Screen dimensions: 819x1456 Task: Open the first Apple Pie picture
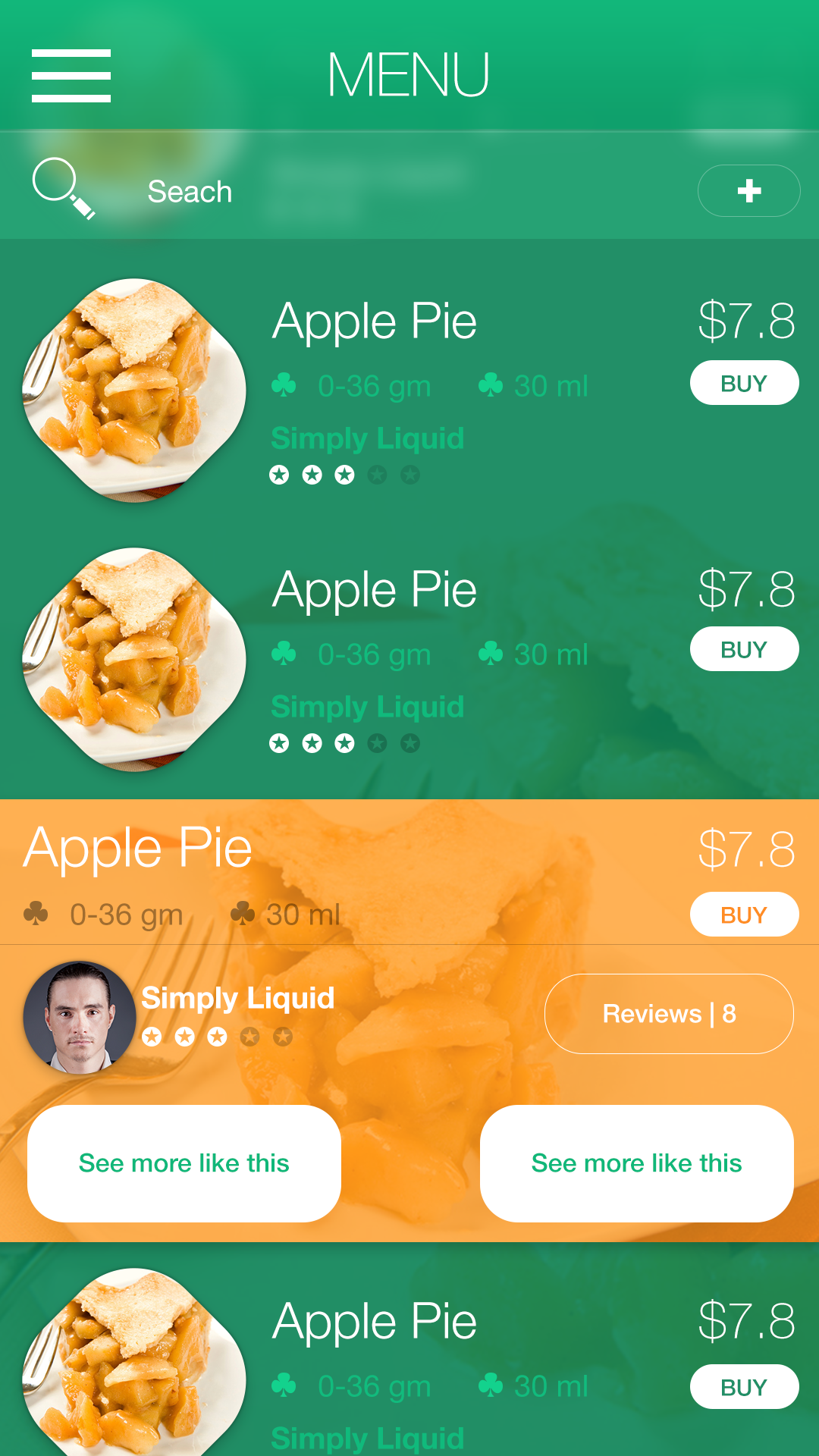click(134, 391)
